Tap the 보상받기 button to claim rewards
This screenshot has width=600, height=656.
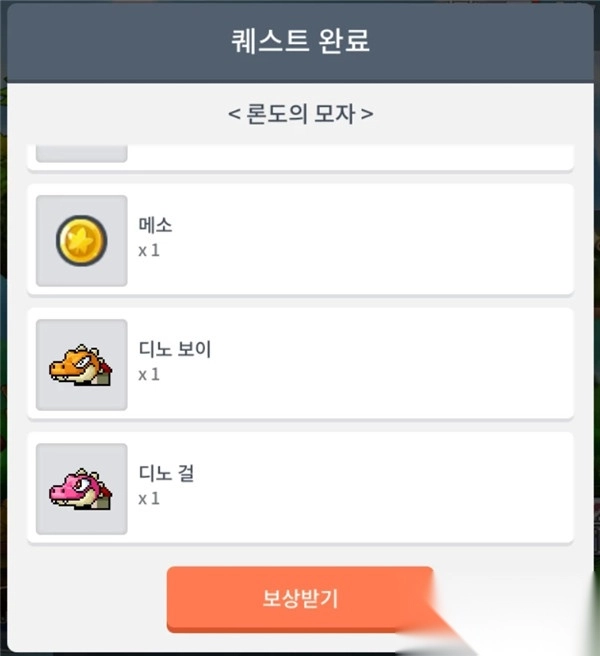[x=300, y=599]
